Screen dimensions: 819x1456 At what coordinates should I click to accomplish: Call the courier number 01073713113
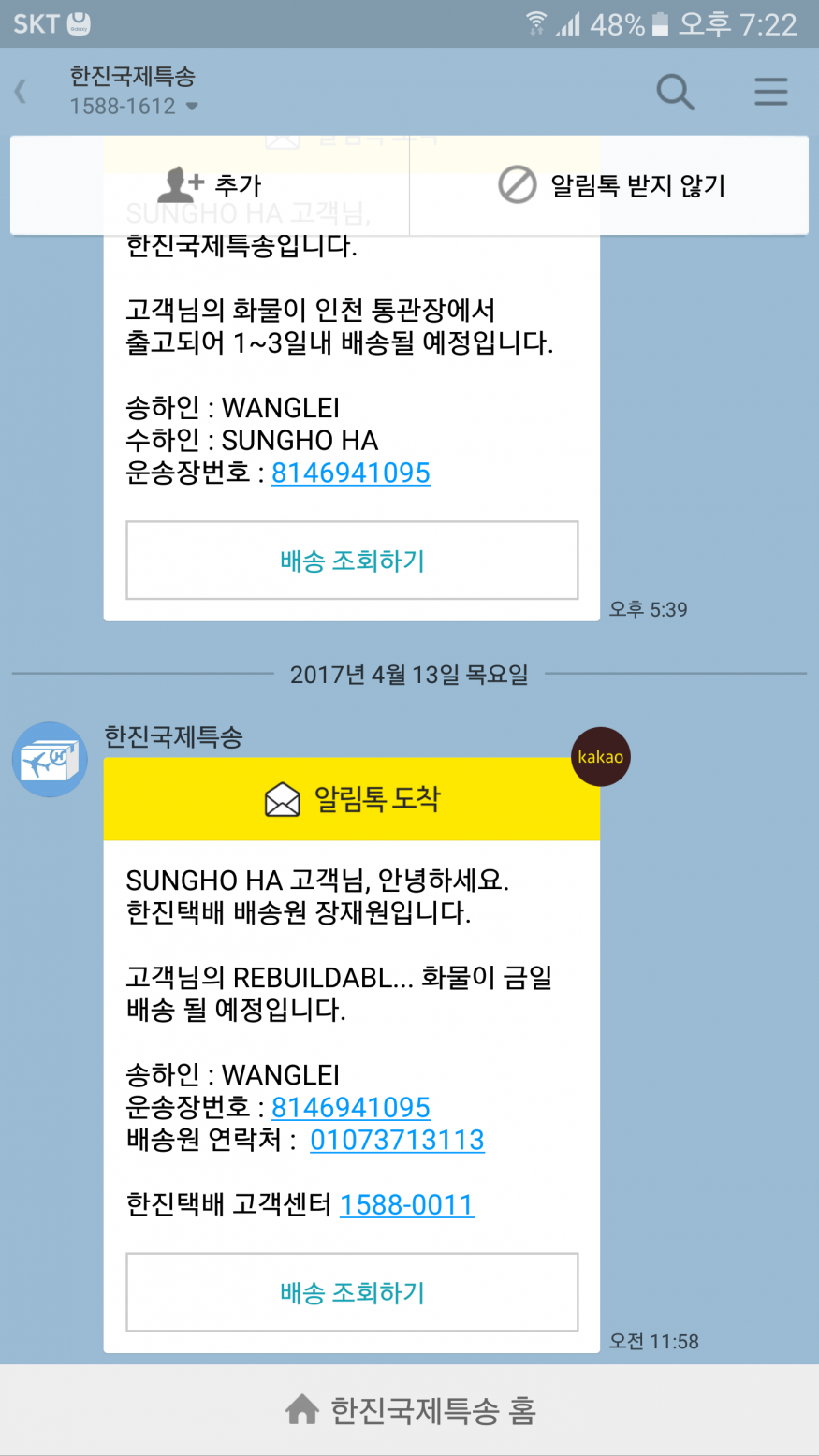point(397,1141)
